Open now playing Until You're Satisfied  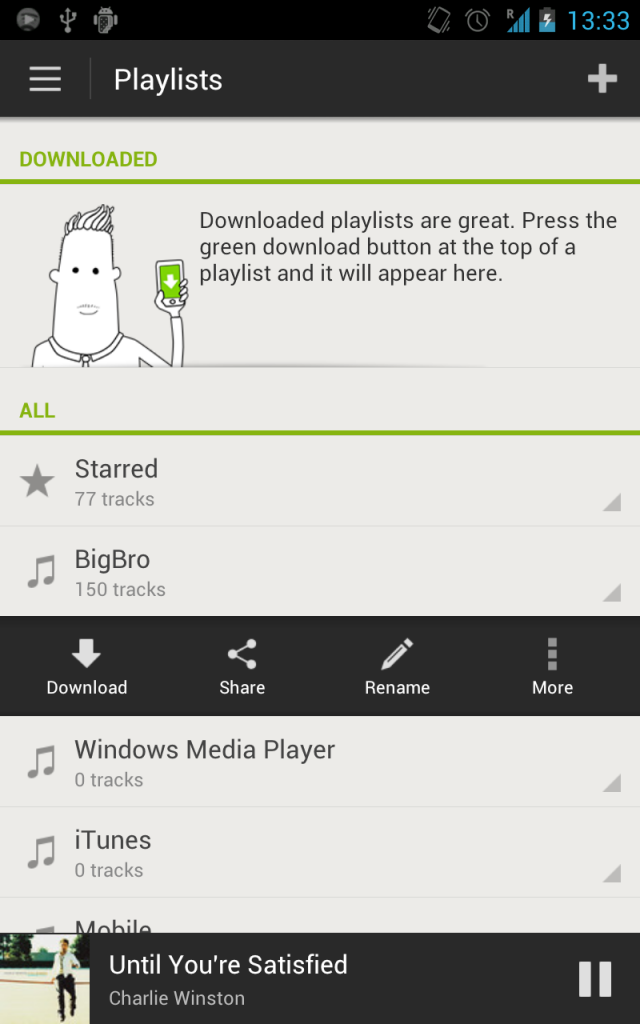point(228,978)
